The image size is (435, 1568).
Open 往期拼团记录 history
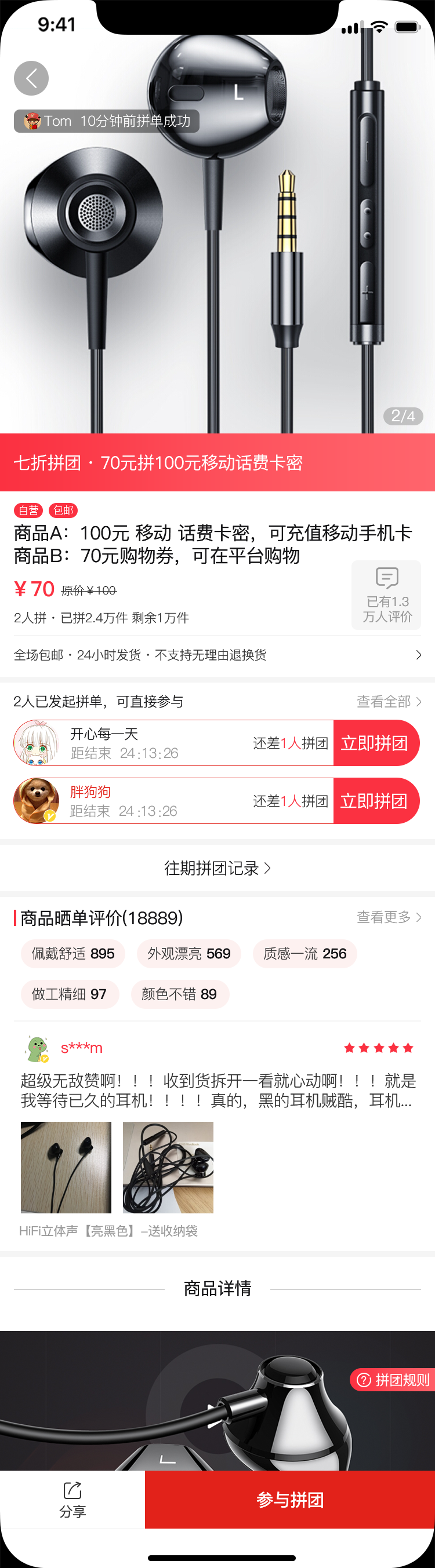tap(217, 868)
